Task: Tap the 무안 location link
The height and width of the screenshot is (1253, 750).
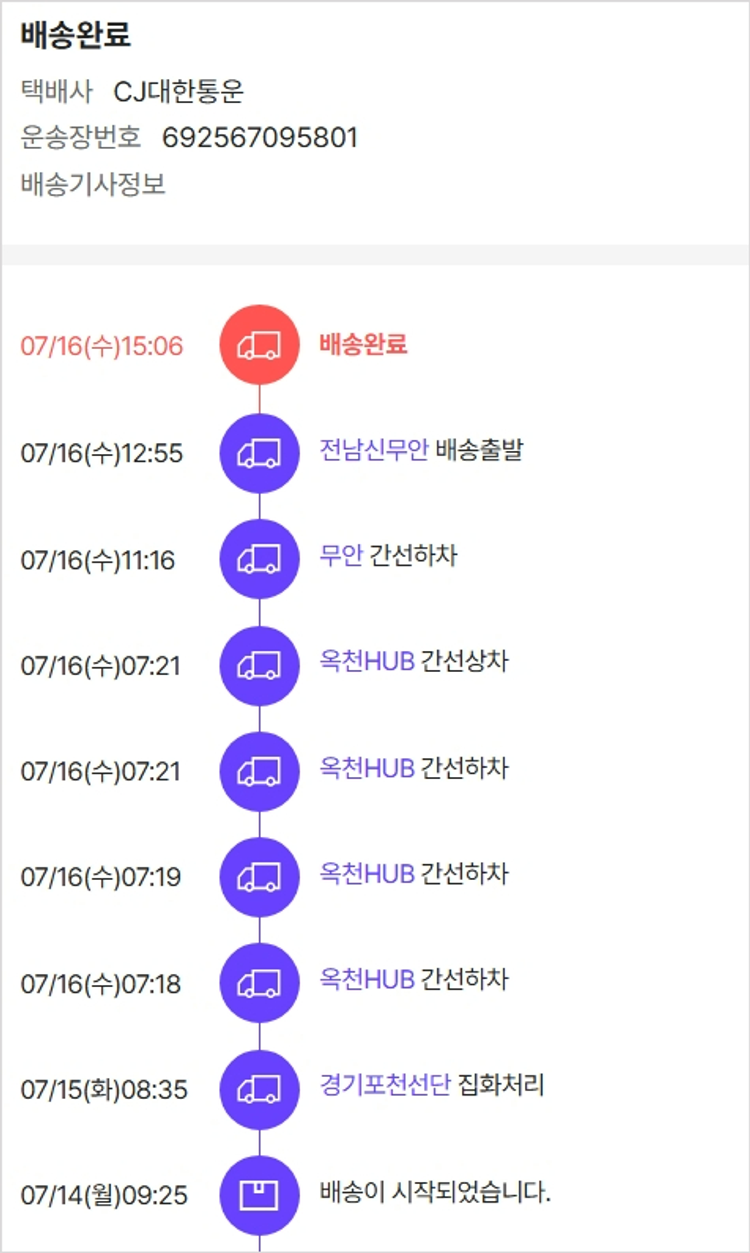Action: [341, 556]
